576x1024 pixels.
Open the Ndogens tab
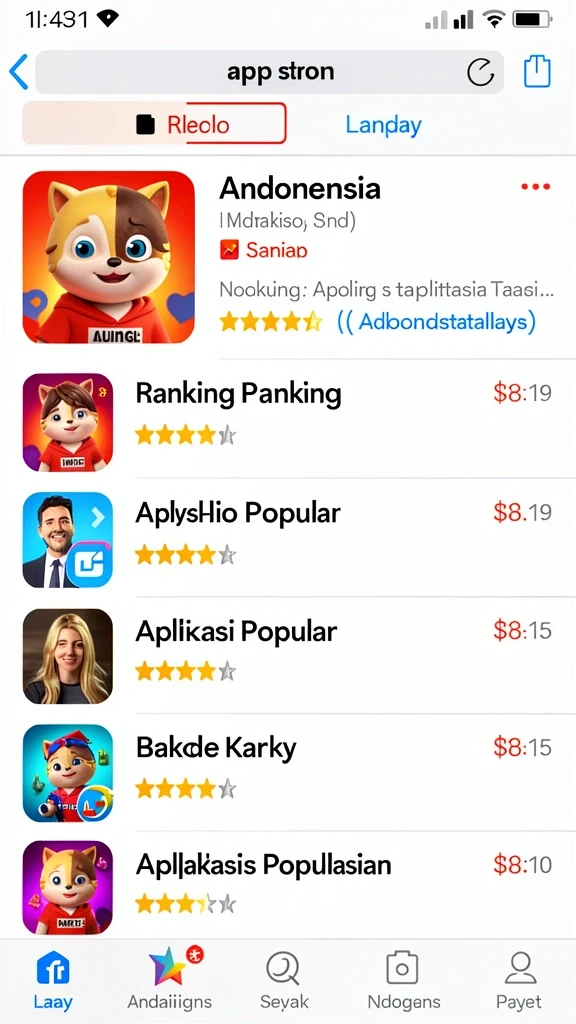coord(403,981)
